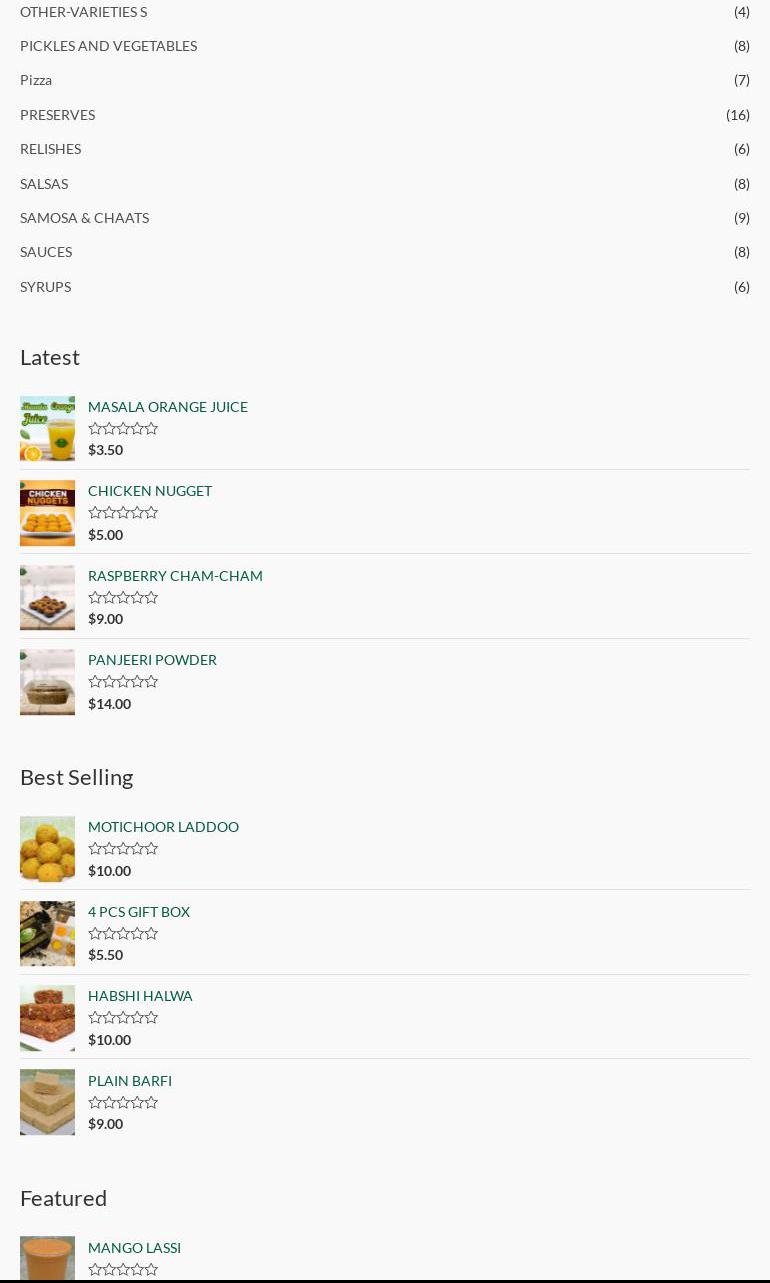The image size is (770, 1283).
Task: Open the SALSAS category
Action: tap(44, 184)
